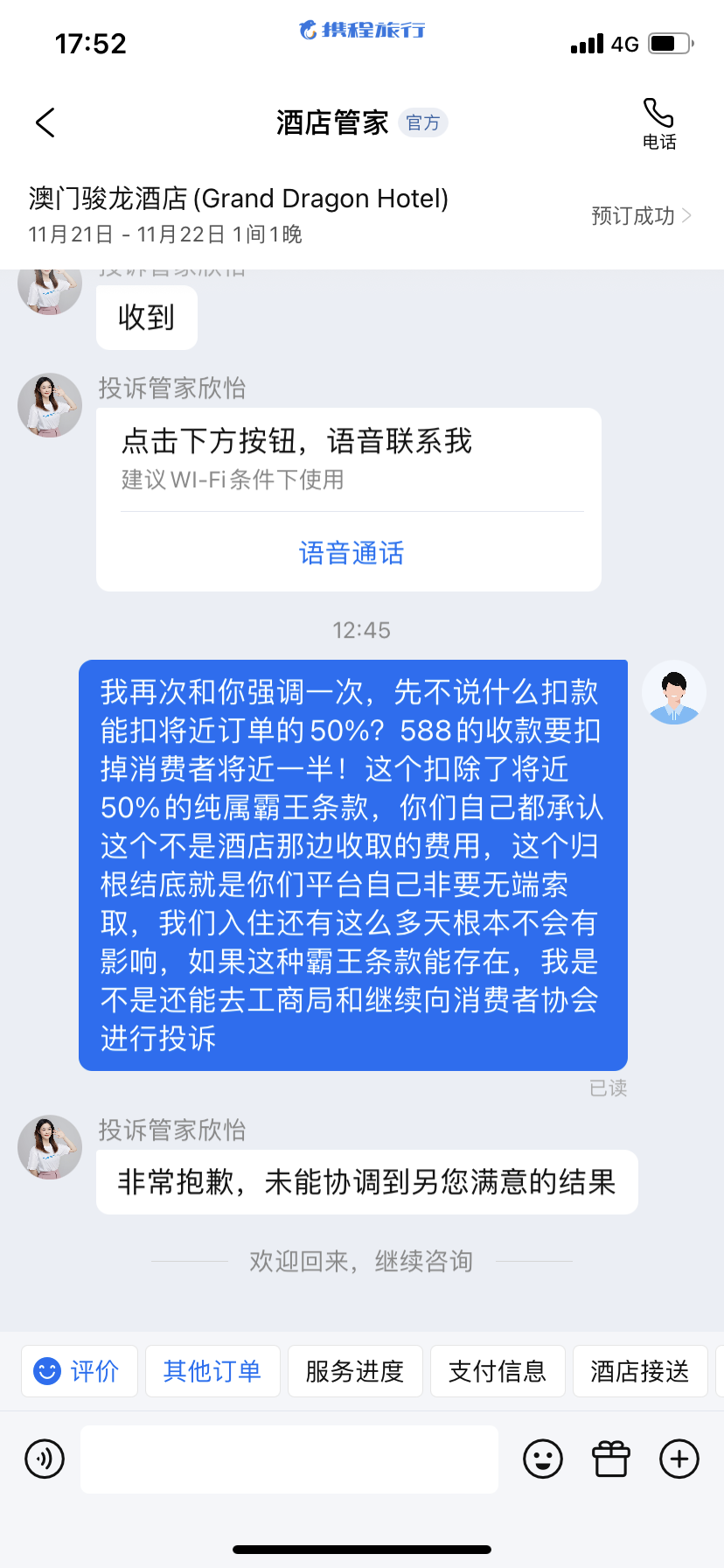
Task: Tap the 酒店接送 chip
Action: click(640, 1371)
